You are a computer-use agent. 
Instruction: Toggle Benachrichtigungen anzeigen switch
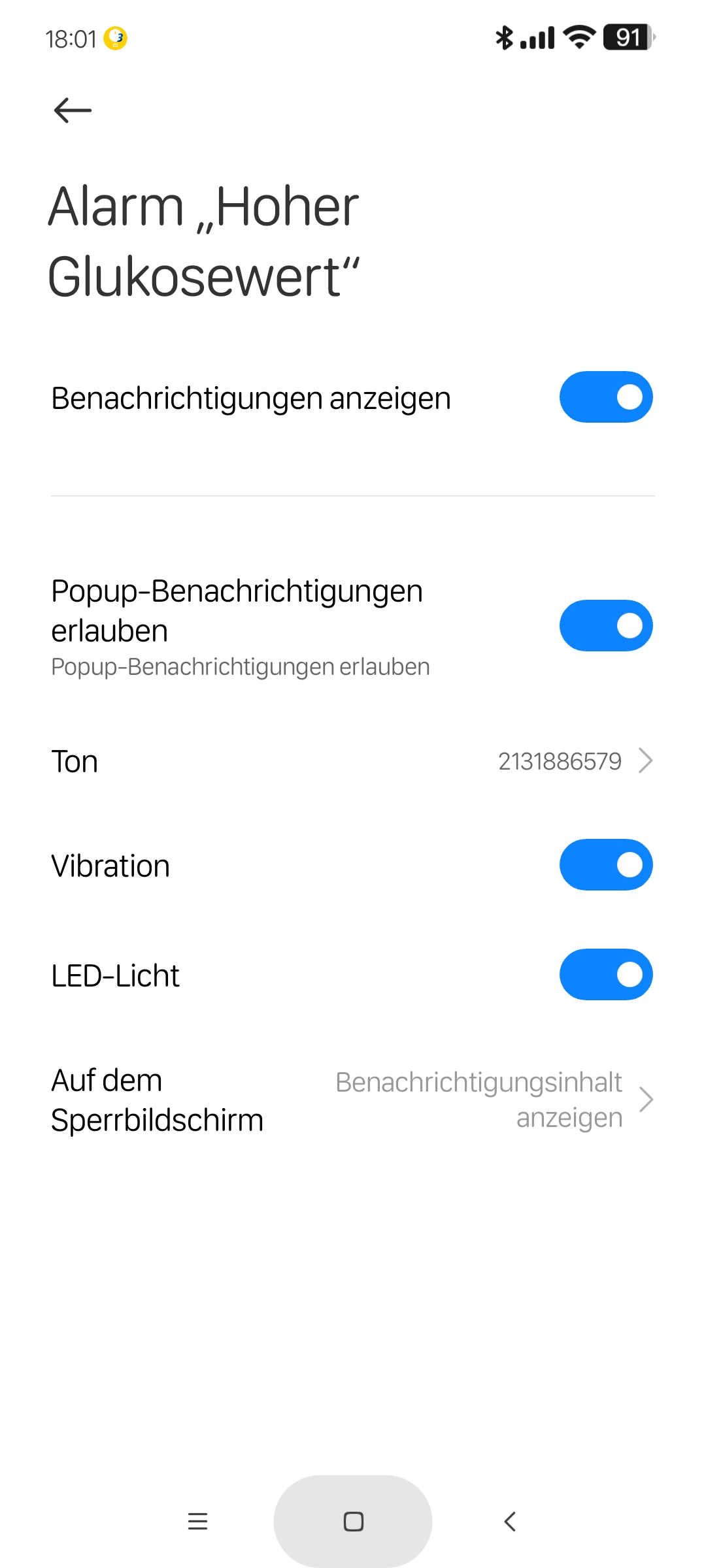coord(606,397)
